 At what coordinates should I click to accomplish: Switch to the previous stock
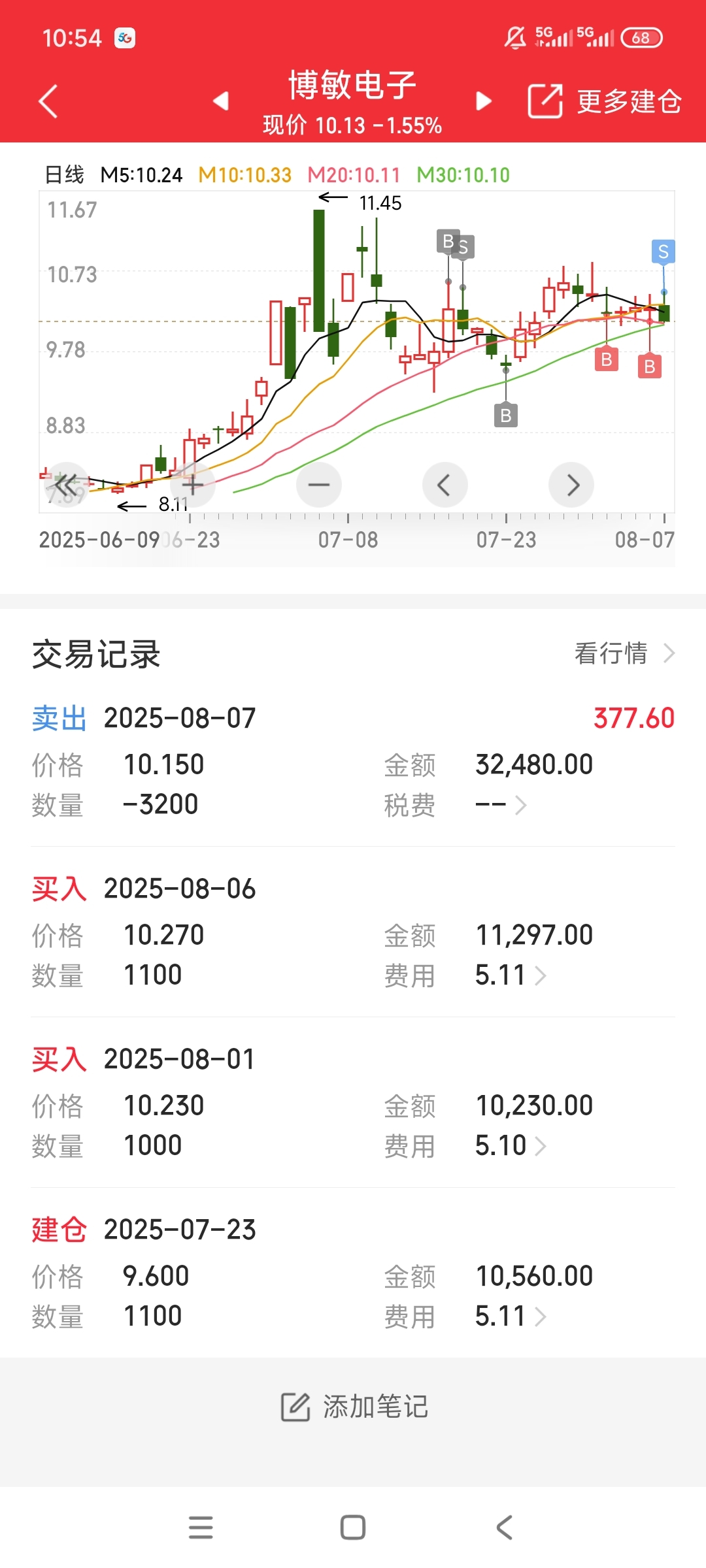pyautogui.click(x=221, y=101)
